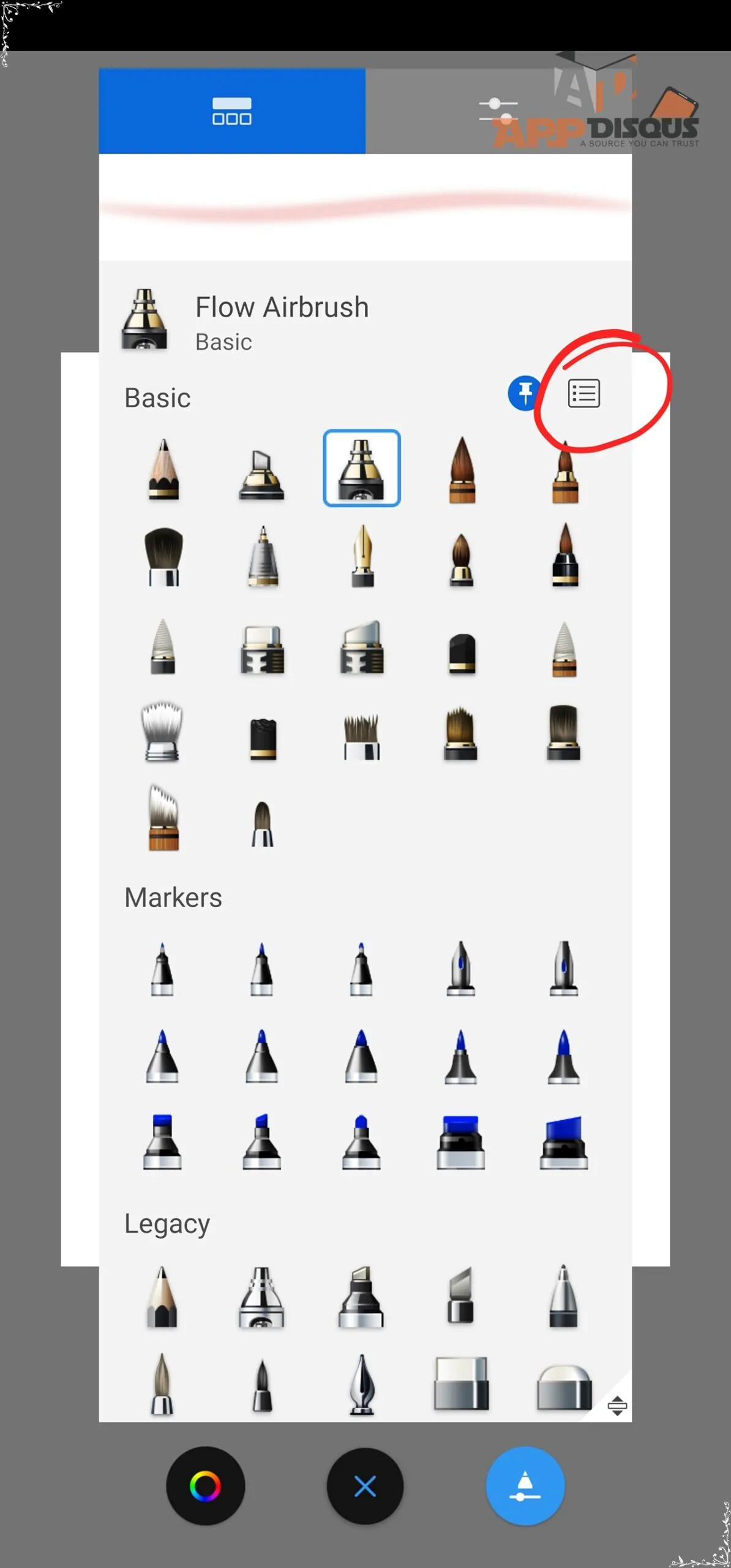Switch to the brush library grid tab
Image resolution: width=731 pixels, height=1568 pixels.
click(231, 111)
